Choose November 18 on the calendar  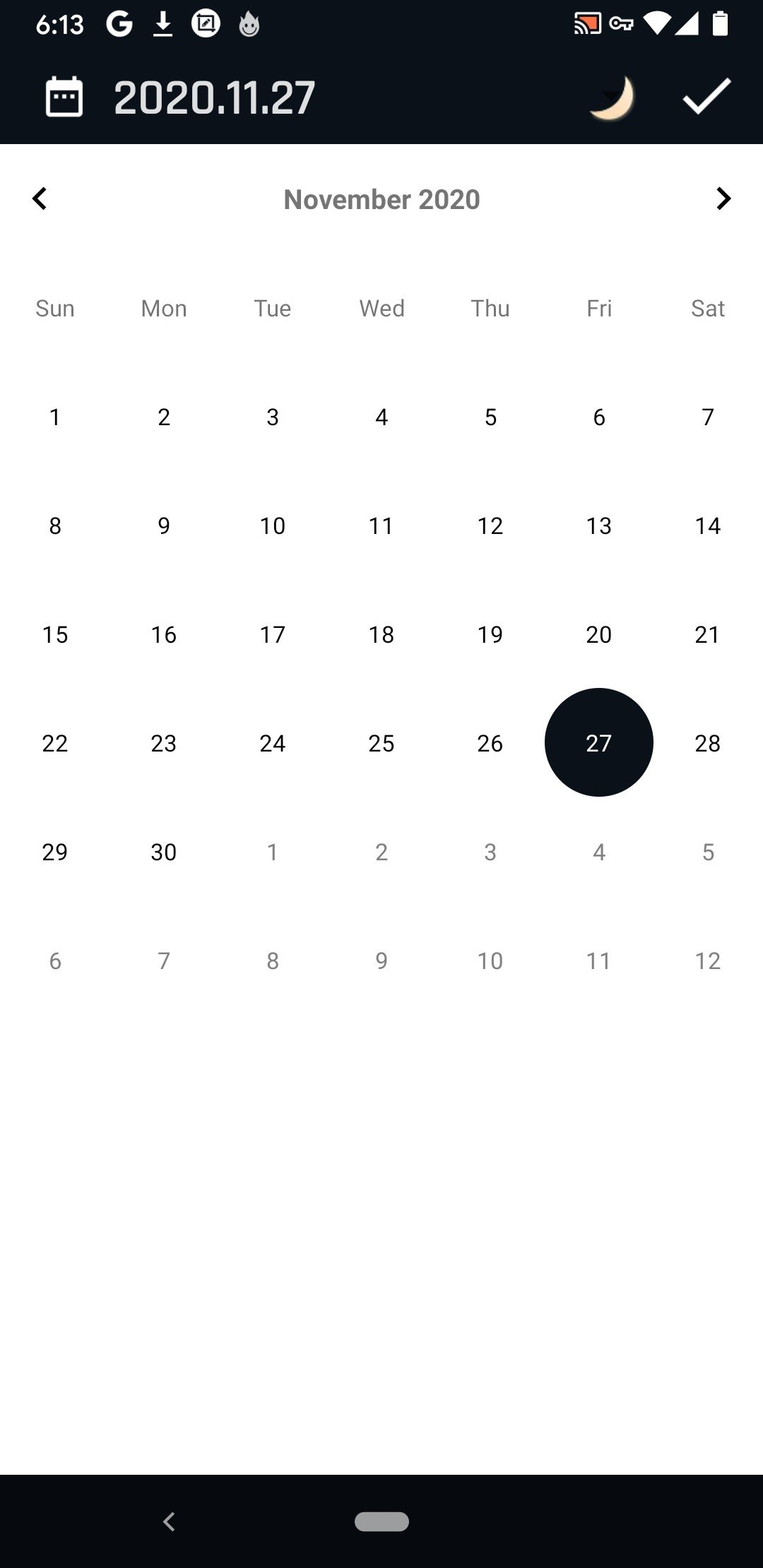click(x=381, y=634)
